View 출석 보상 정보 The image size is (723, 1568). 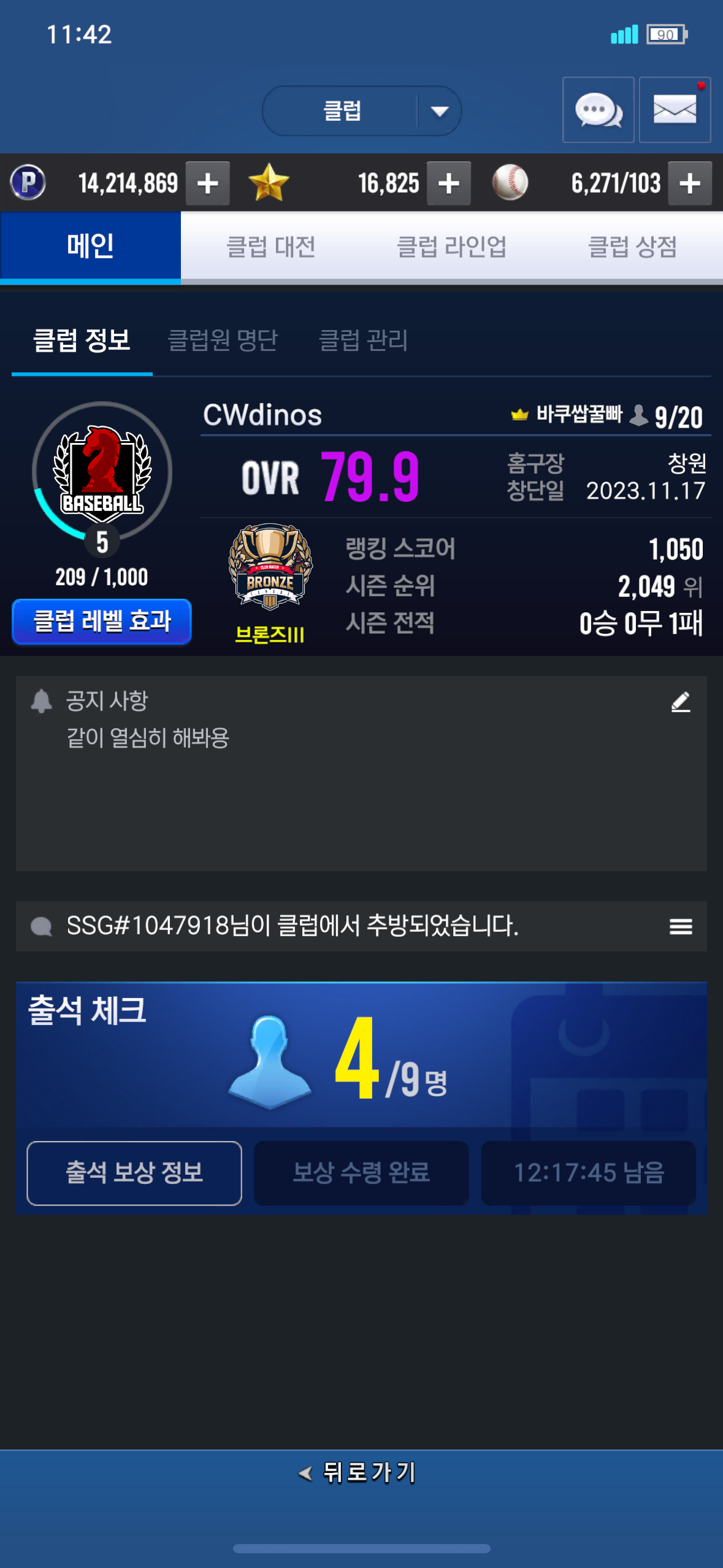tap(134, 1172)
